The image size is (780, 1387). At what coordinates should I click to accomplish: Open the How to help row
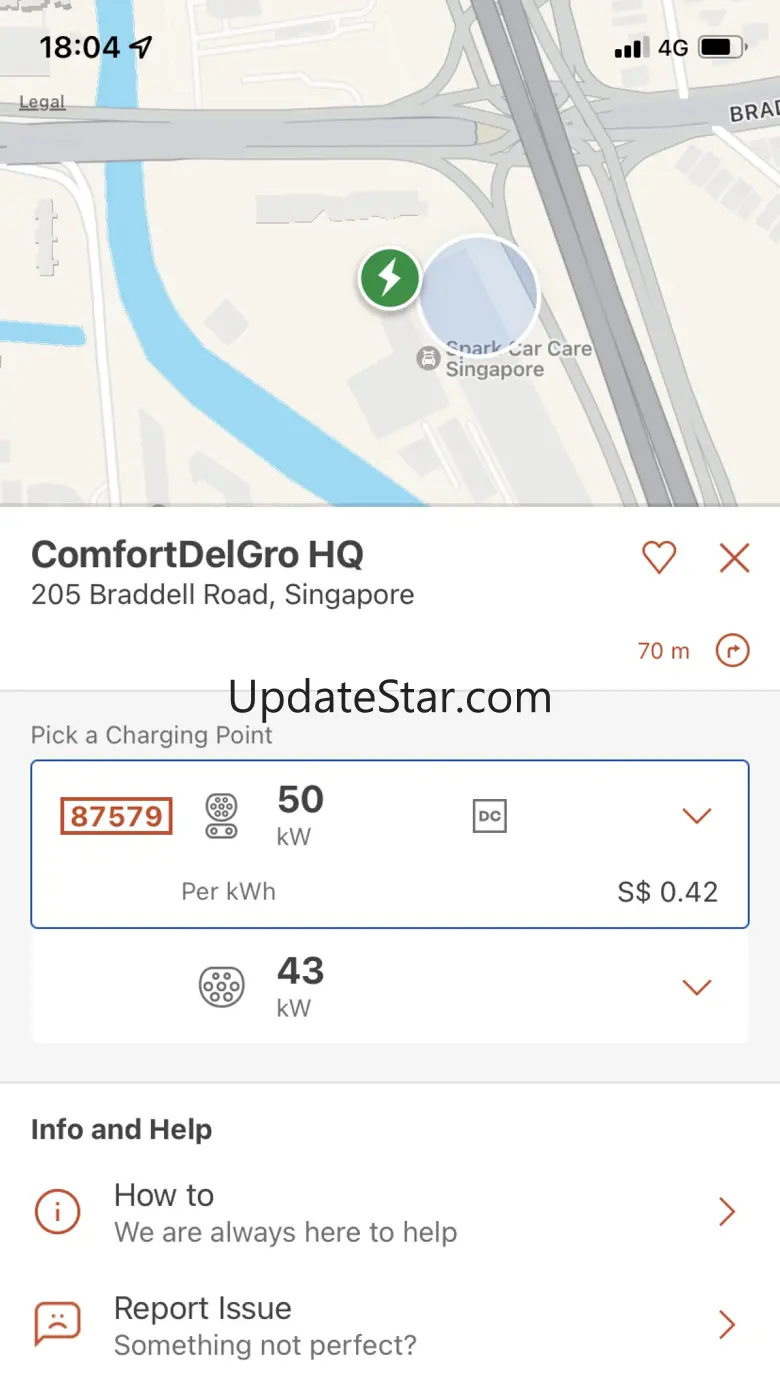pyautogui.click(x=389, y=1212)
